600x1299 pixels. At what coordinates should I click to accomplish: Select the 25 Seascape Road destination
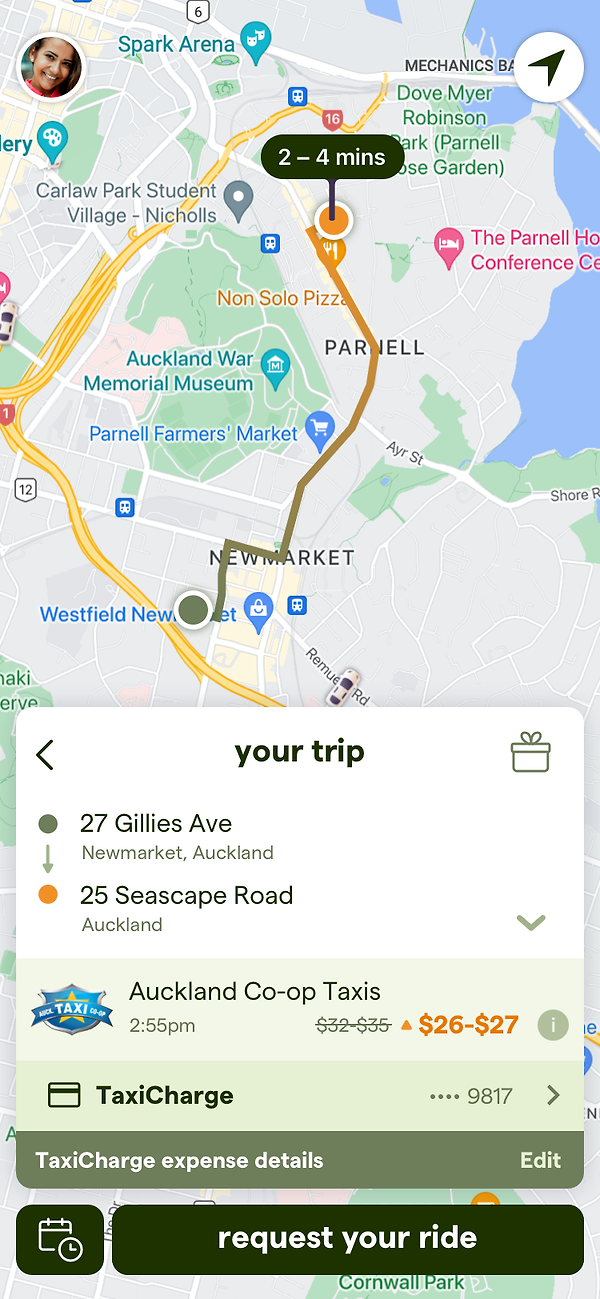187,908
